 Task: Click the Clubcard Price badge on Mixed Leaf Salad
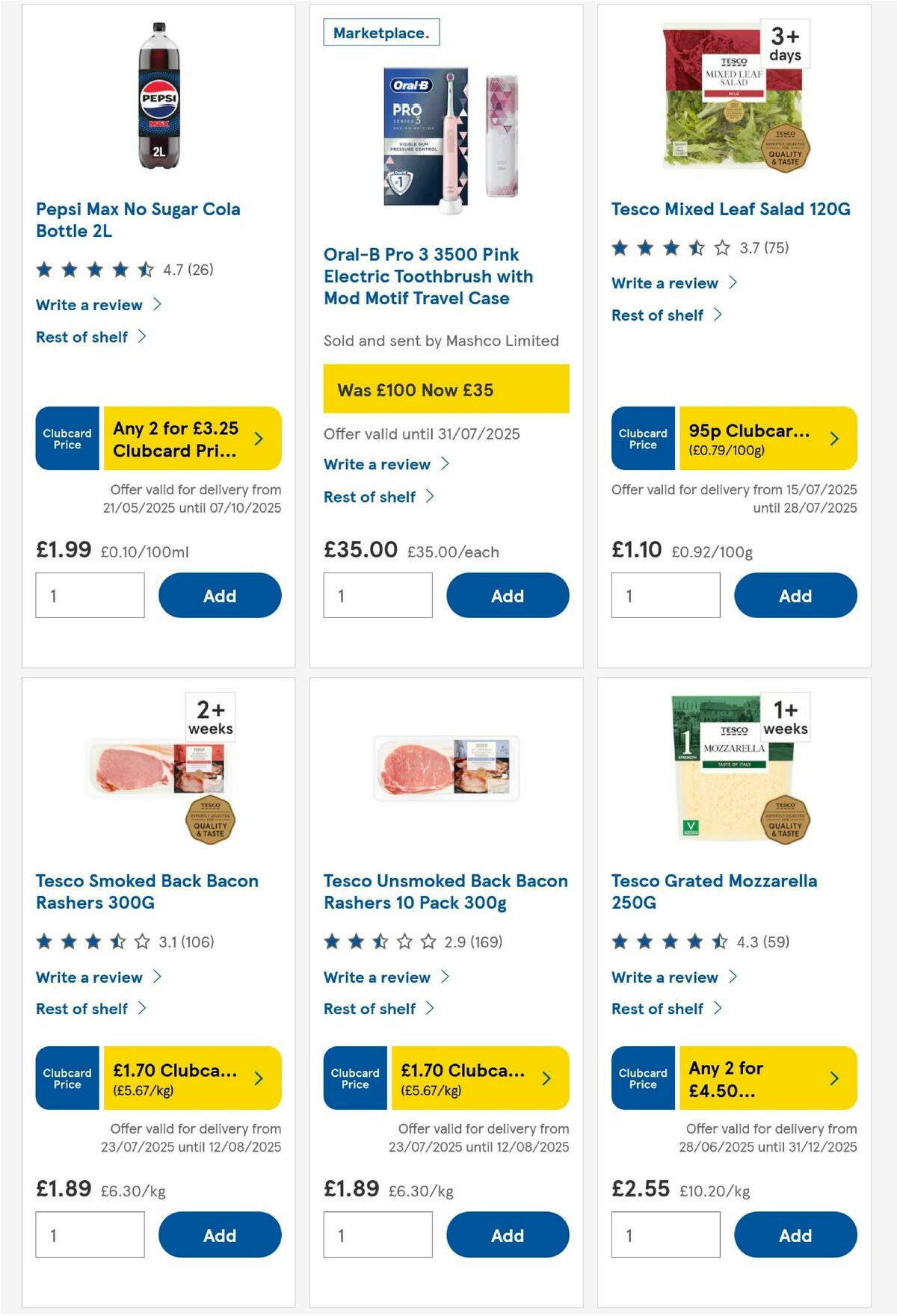tap(643, 439)
